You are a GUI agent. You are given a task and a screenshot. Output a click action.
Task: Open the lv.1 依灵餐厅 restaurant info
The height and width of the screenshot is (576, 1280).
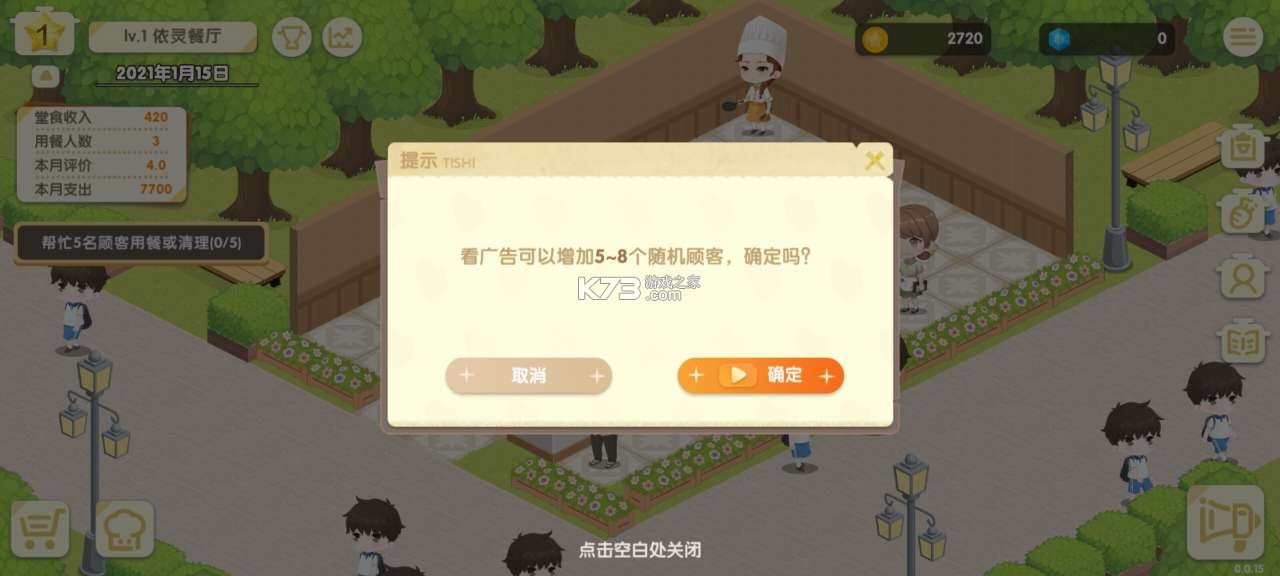tap(172, 38)
